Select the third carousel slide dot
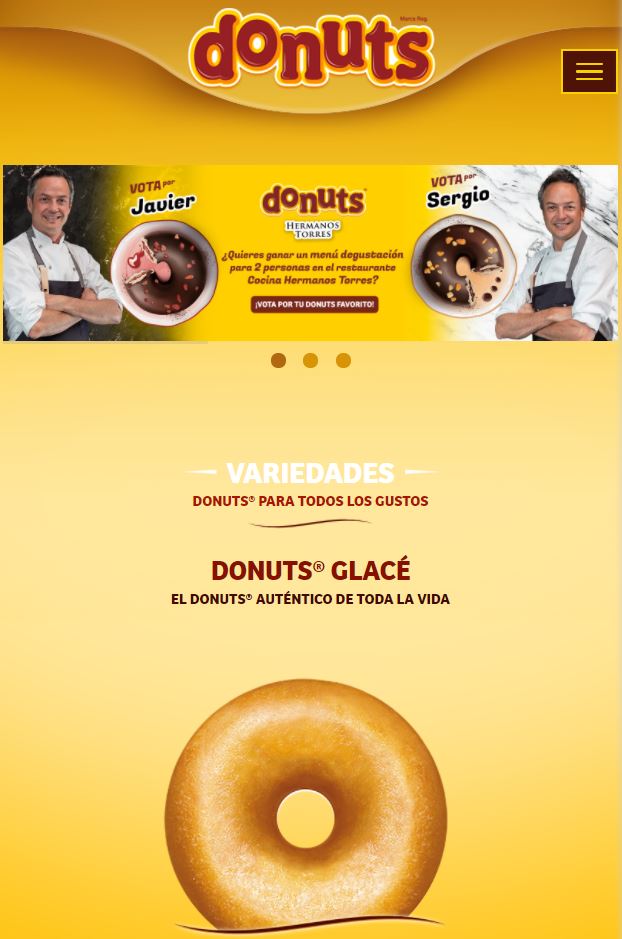 [x=343, y=360]
